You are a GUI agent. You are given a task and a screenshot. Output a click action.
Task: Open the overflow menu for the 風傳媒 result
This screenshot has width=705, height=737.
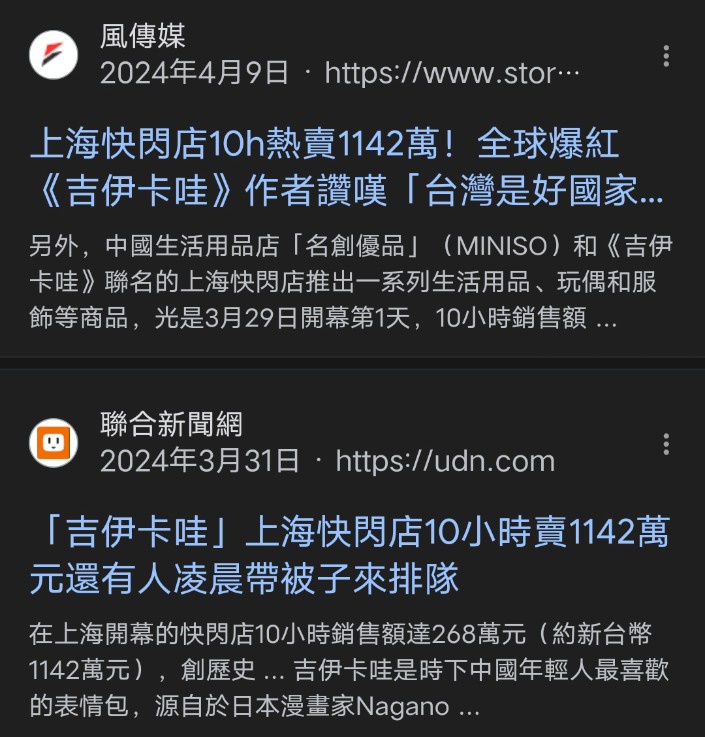click(x=666, y=56)
